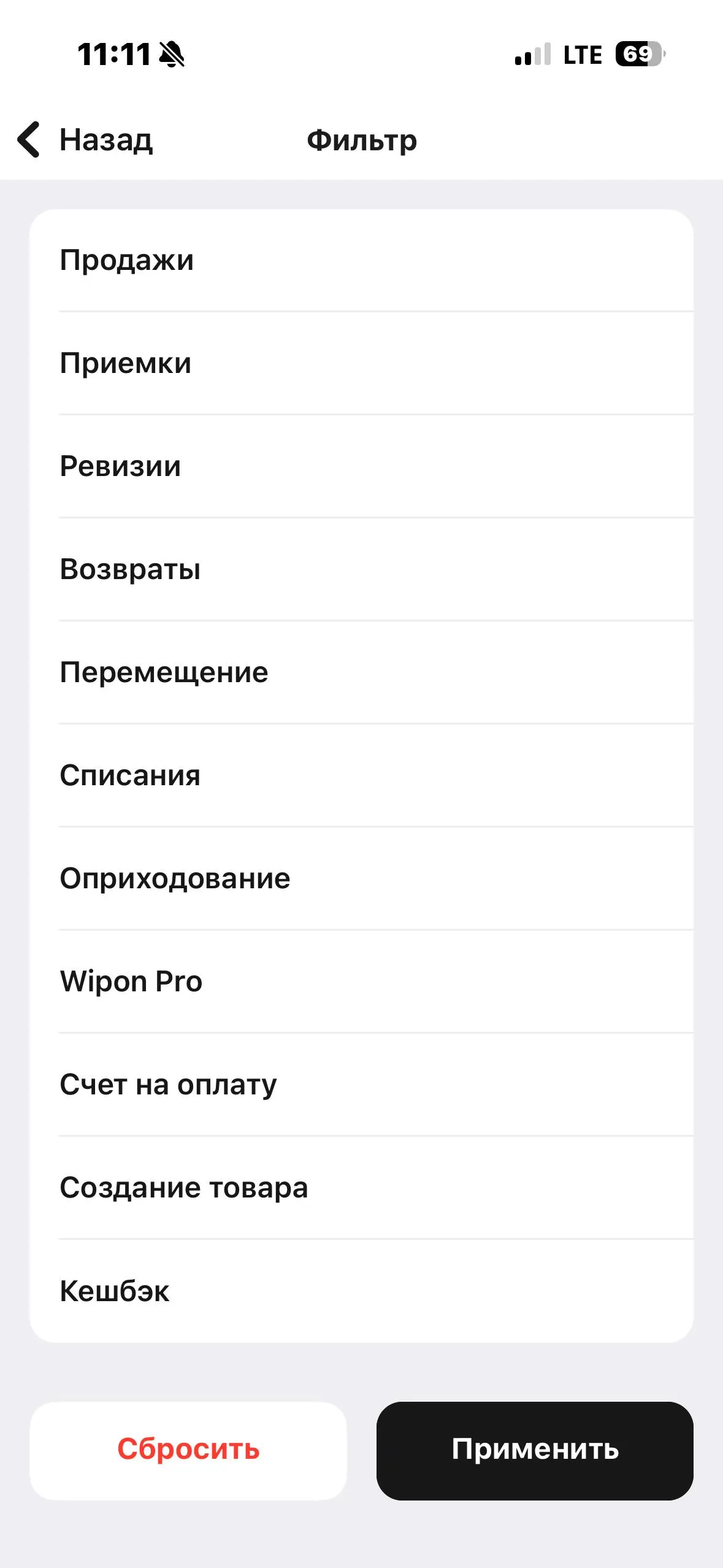Go back via the Назад button

point(86,140)
